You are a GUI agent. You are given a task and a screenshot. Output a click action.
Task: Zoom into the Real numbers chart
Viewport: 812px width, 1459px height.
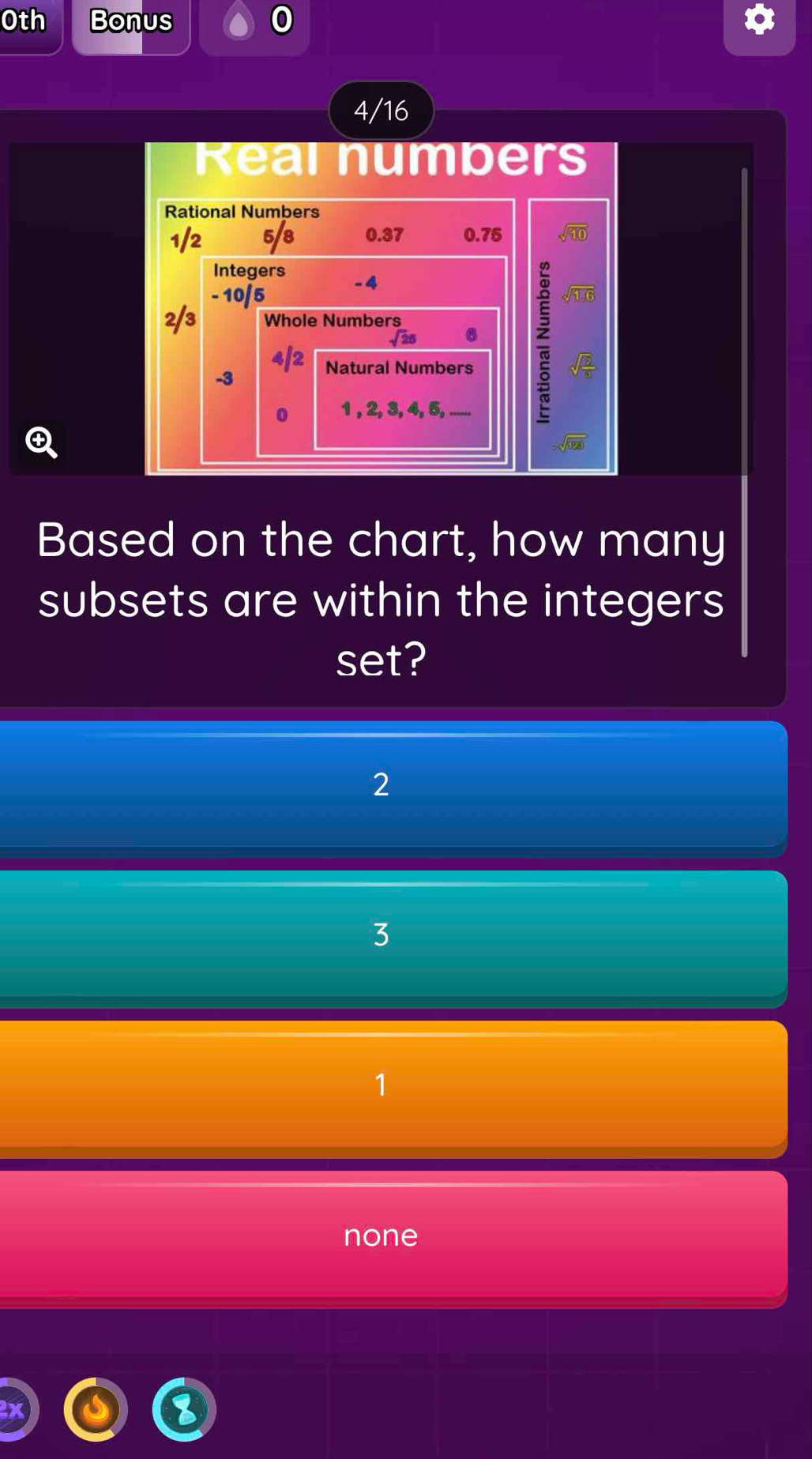41,442
